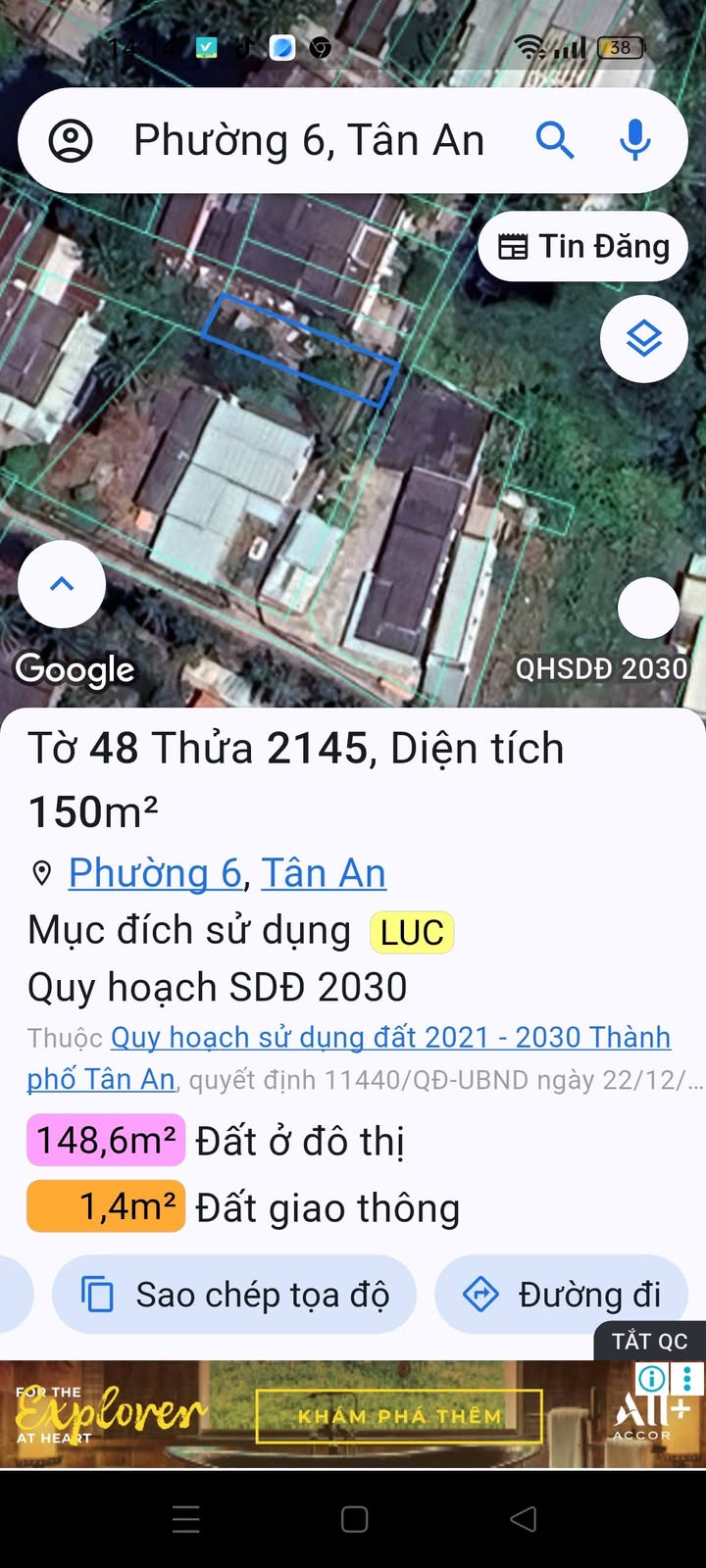Go back with the system back button
This screenshot has height=1568, width=706.
pos(524,1519)
